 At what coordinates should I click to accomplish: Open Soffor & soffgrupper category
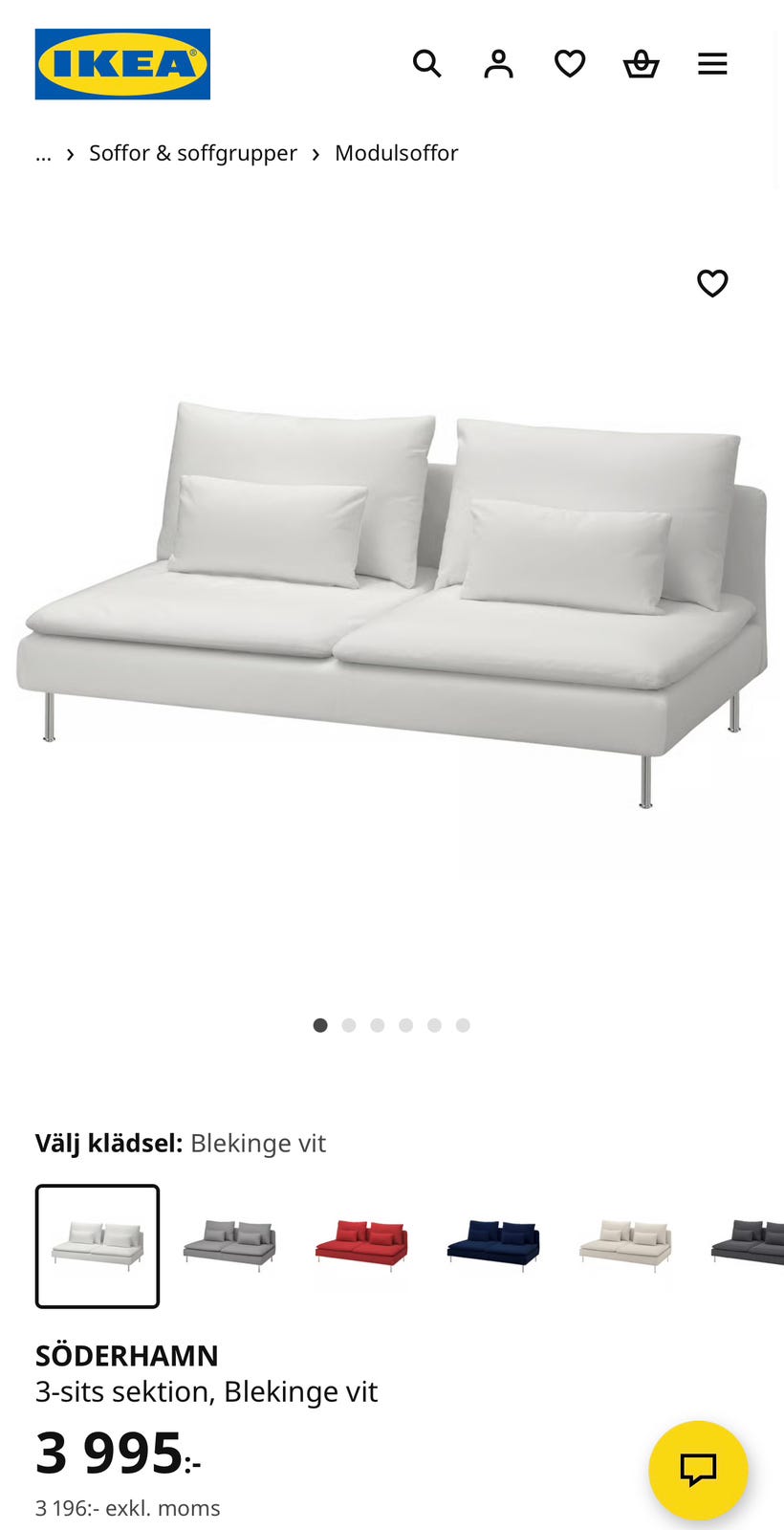(x=192, y=152)
